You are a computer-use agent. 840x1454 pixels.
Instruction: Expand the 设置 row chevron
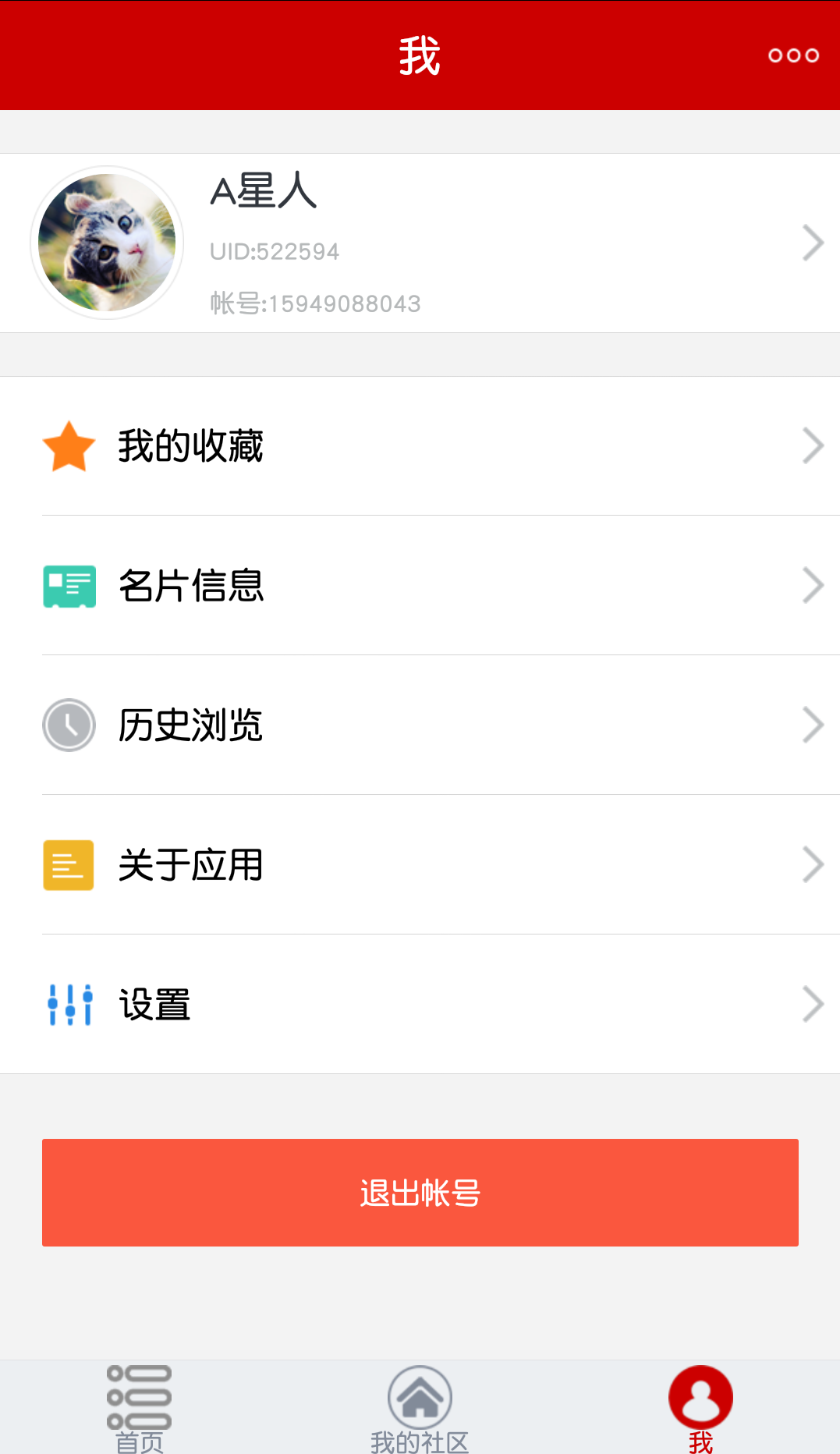(814, 1004)
